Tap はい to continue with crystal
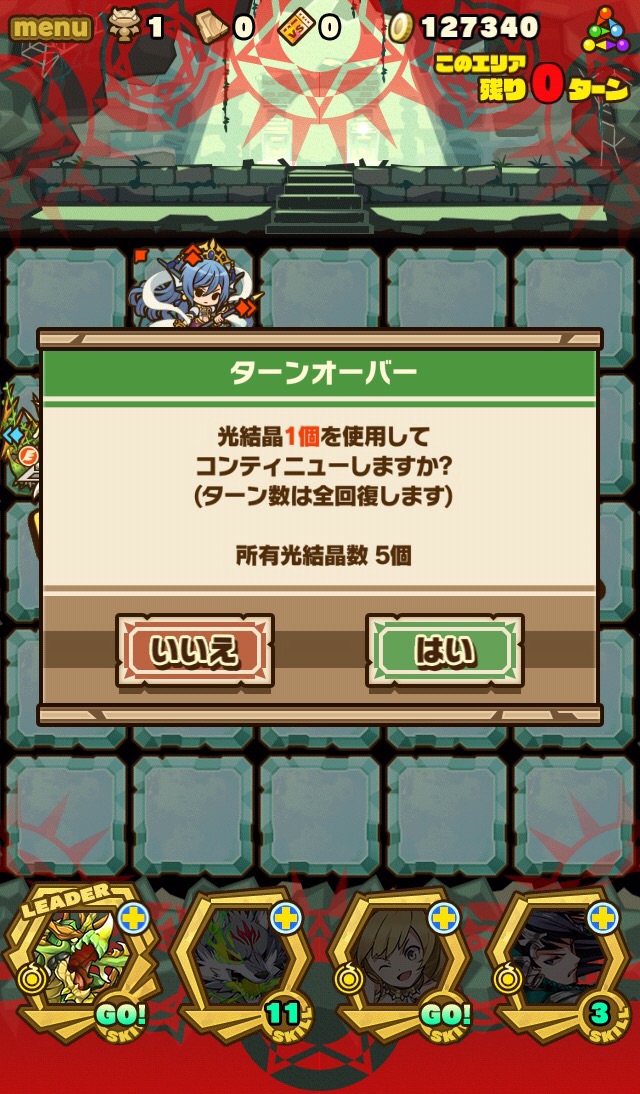 pyautogui.click(x=444, y=650)
